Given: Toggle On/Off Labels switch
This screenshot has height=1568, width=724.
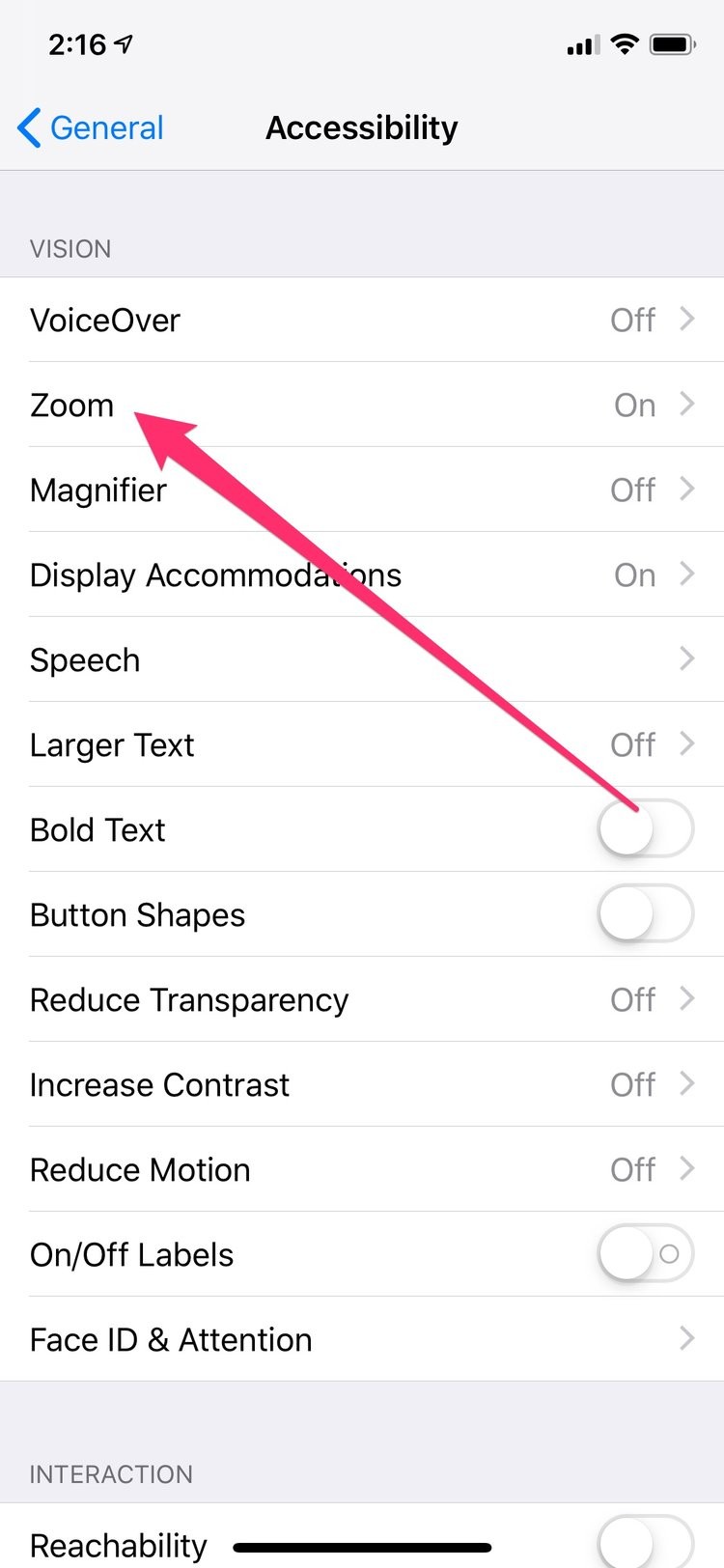Looking at the screenshot, I should pos(645,1254).
